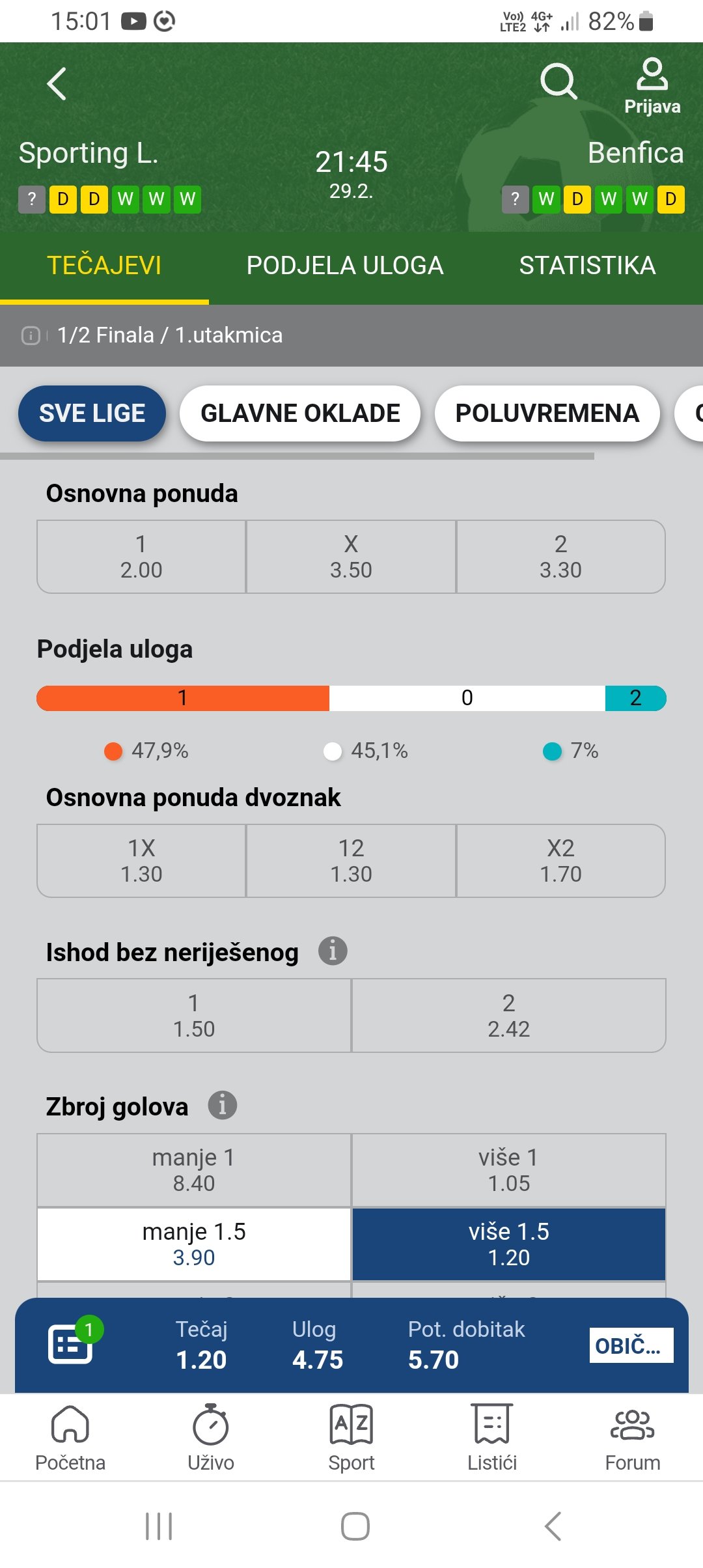Select Ishod bez neriješenog 2 at 2.42
The height and width of the screenshot is (1568, 703).
tap(508, 1016)
